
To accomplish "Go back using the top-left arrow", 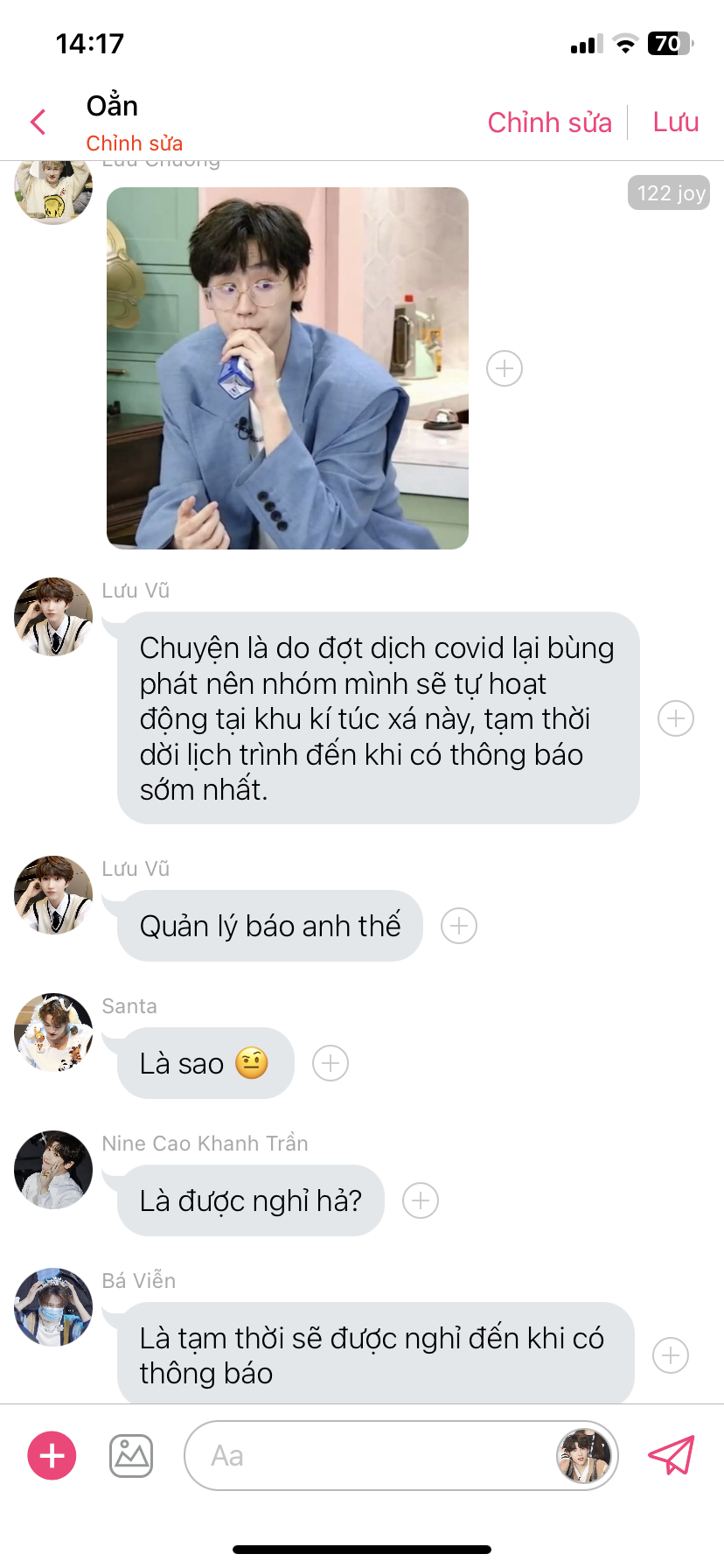I will click(x=38, y=122).
